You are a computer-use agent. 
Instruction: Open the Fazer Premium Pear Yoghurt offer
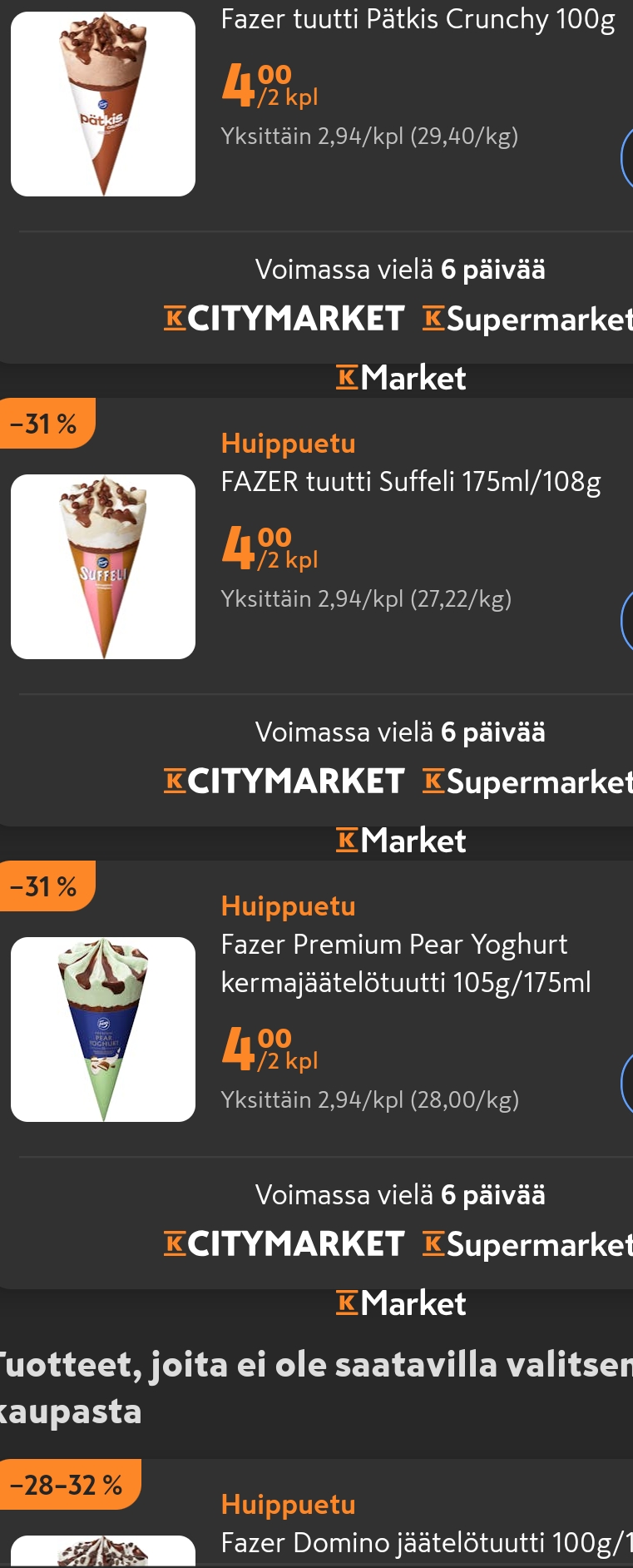tap(406, 963)
